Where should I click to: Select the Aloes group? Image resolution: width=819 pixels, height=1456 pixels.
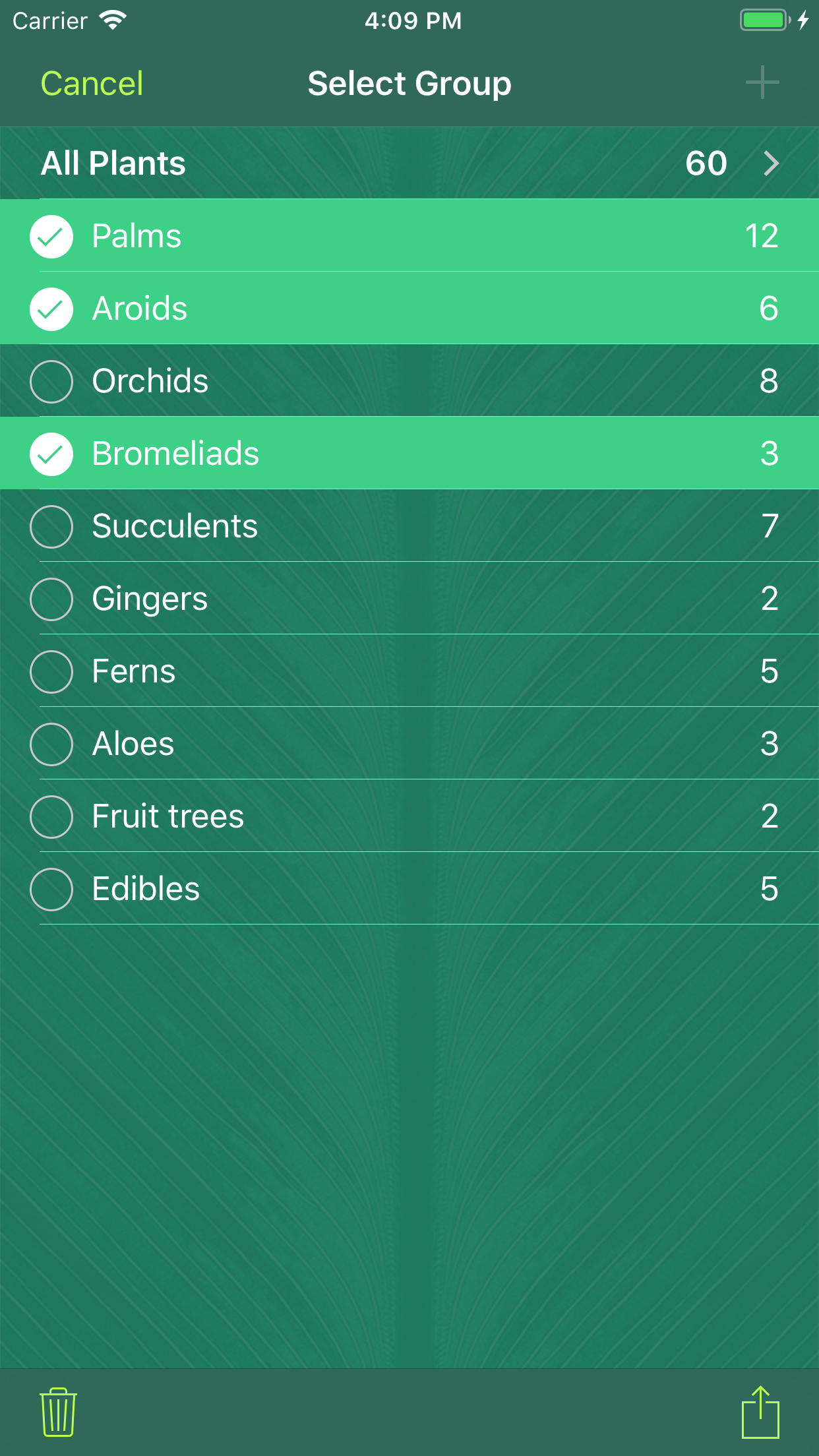(x=51, y=744)
